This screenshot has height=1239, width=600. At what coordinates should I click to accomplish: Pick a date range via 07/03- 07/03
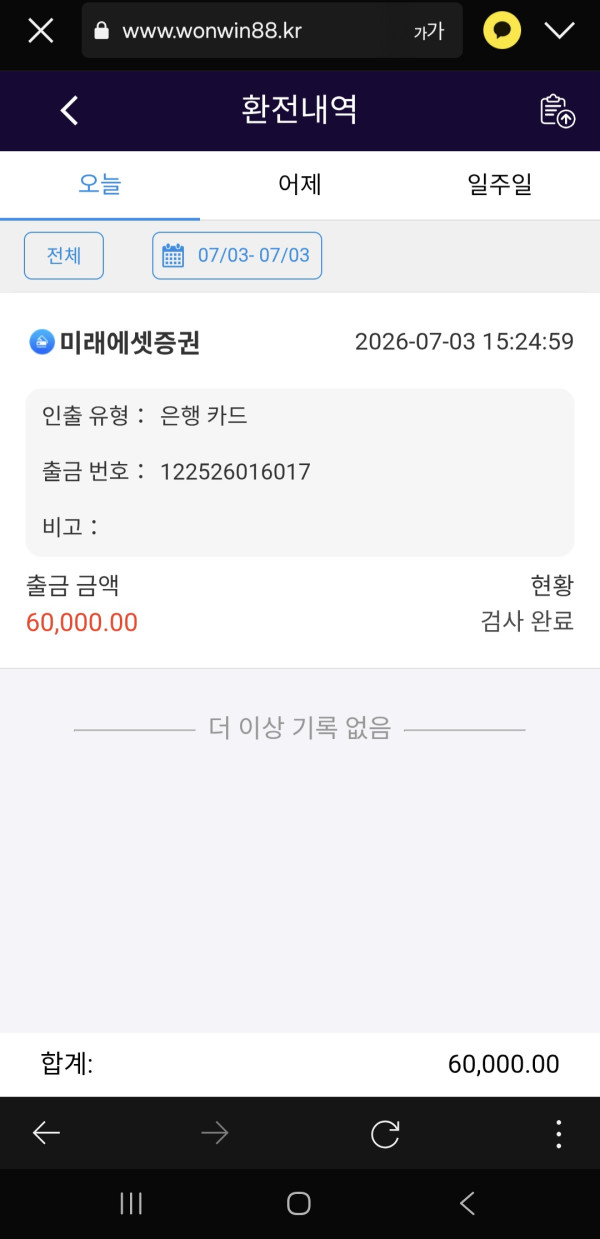coord(237,255)
